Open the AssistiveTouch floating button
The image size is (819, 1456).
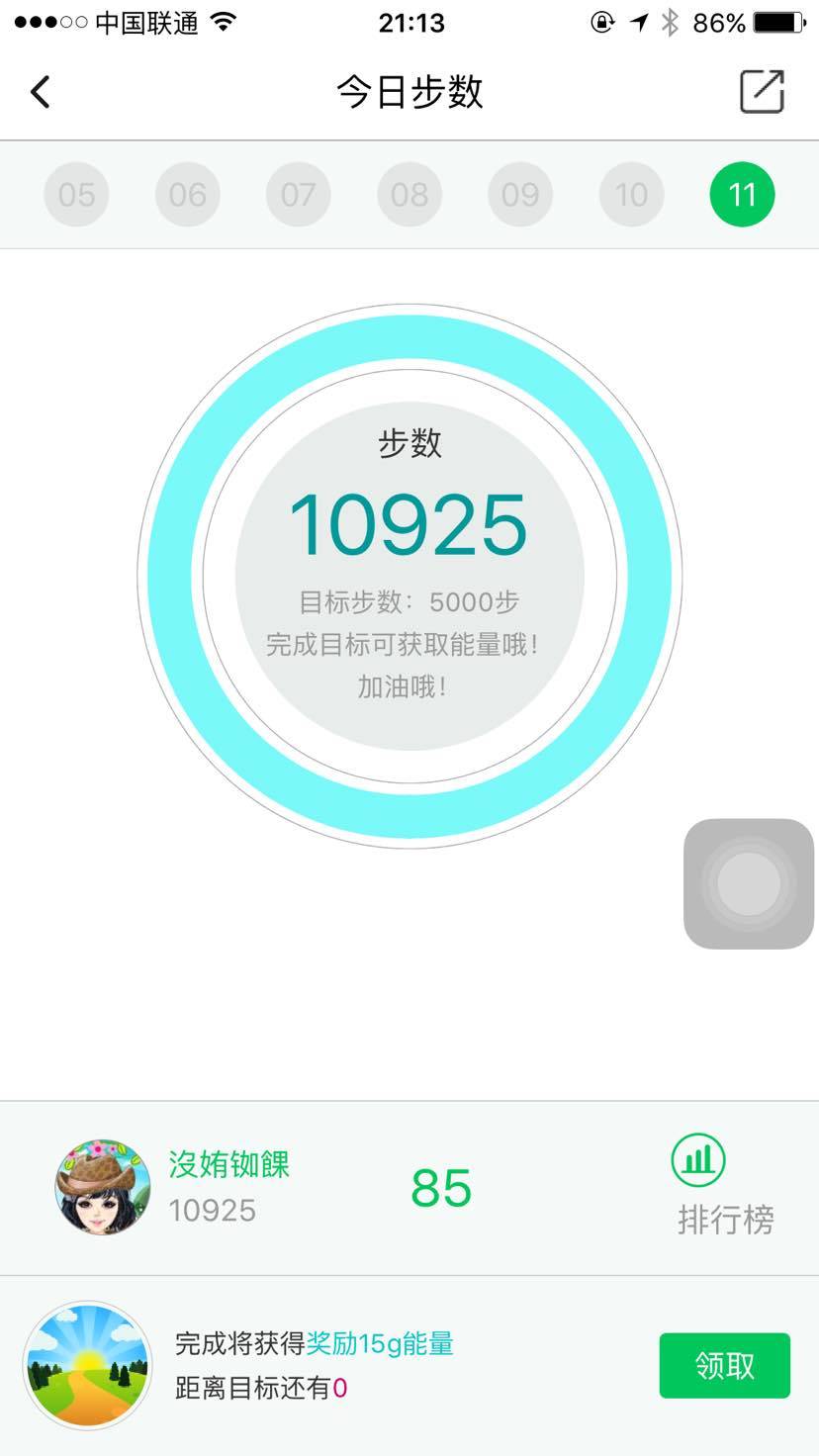[x=749, y=883]
